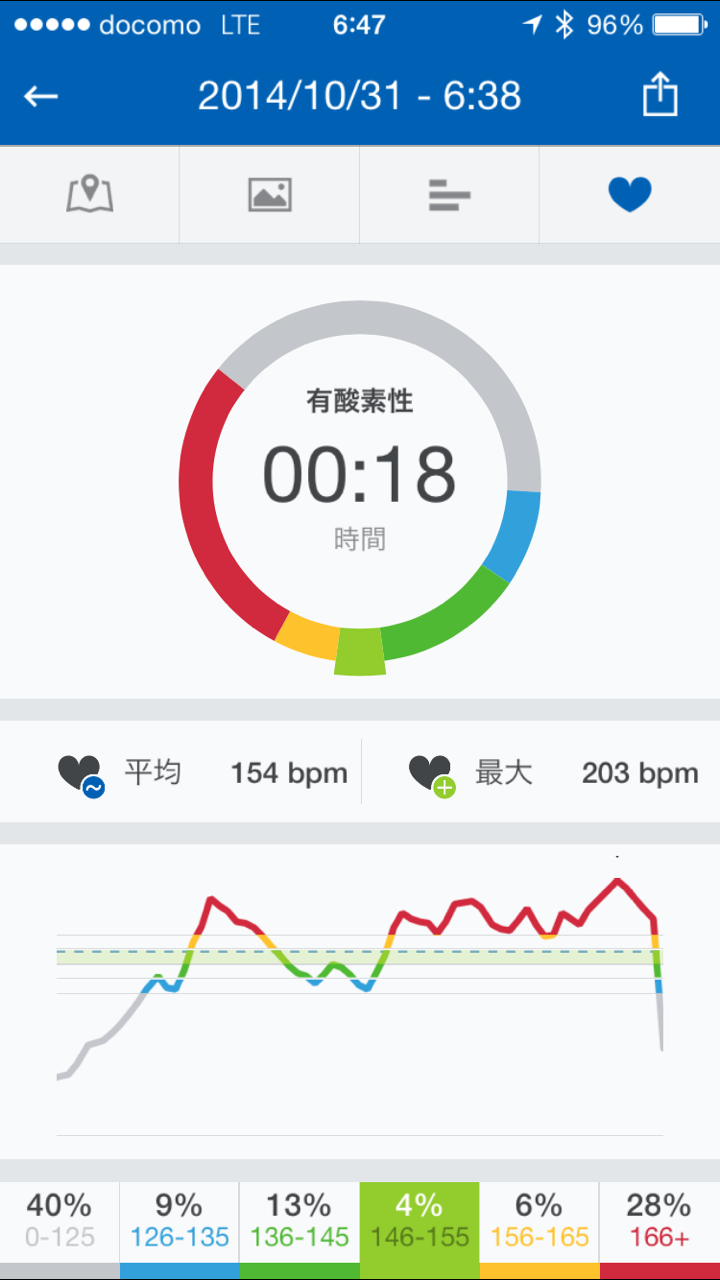Select the 126-135 heart rate zone

click(180, 1222)
